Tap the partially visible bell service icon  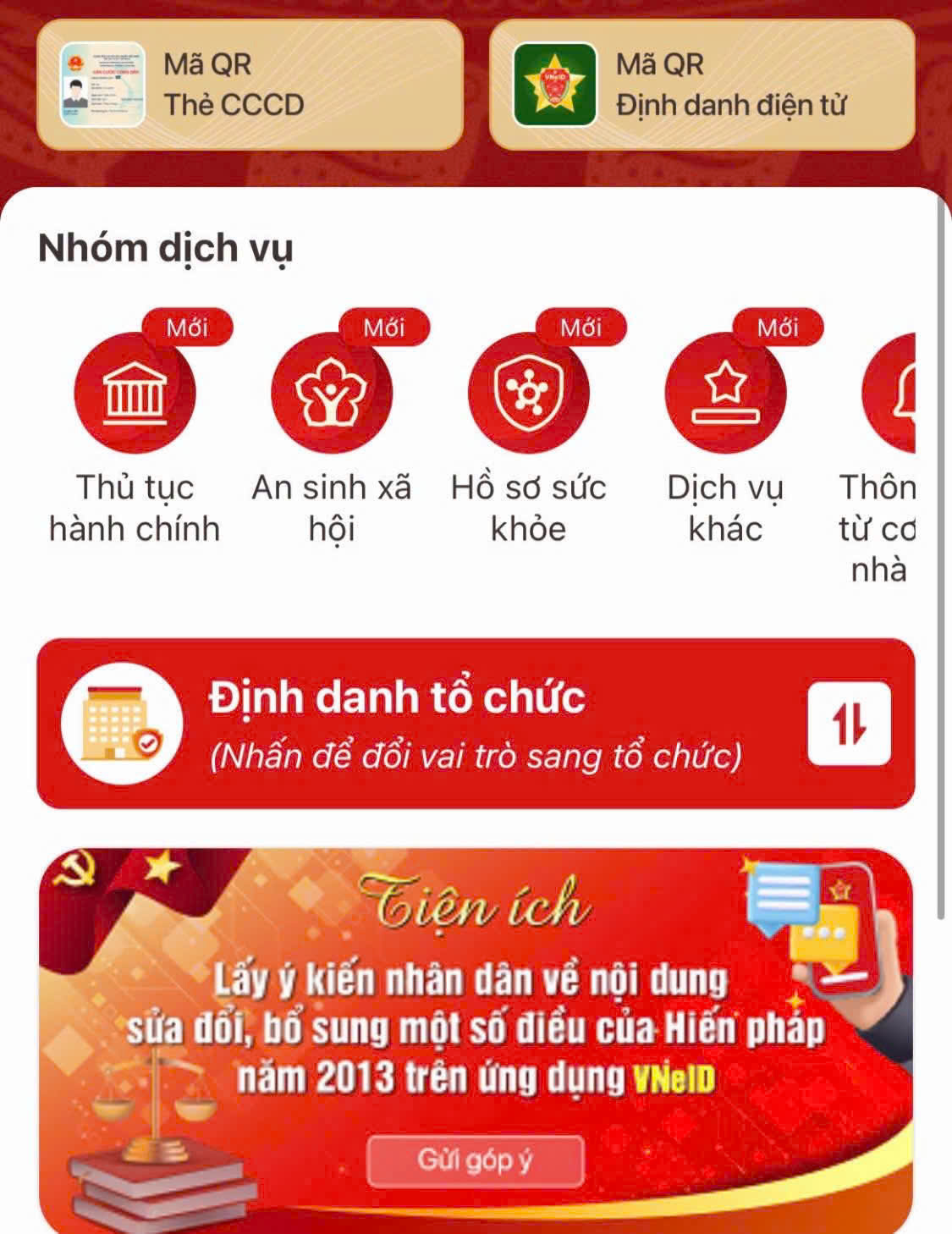(x=893, y=394)
